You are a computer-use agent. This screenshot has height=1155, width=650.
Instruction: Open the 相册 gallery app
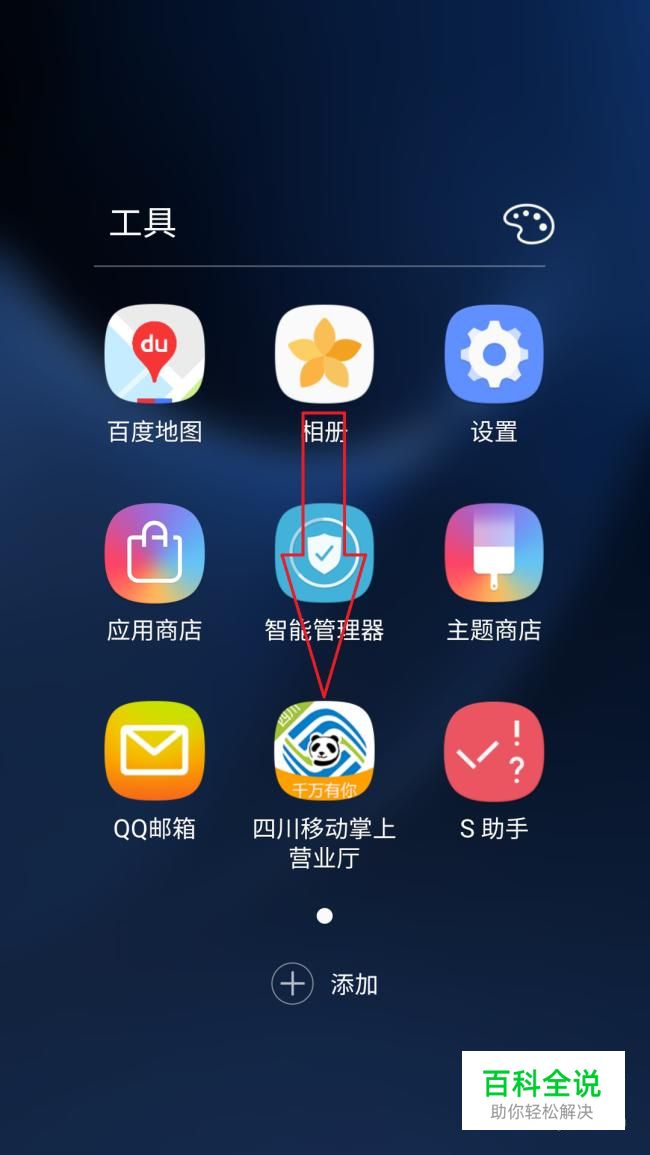[324, 354]
